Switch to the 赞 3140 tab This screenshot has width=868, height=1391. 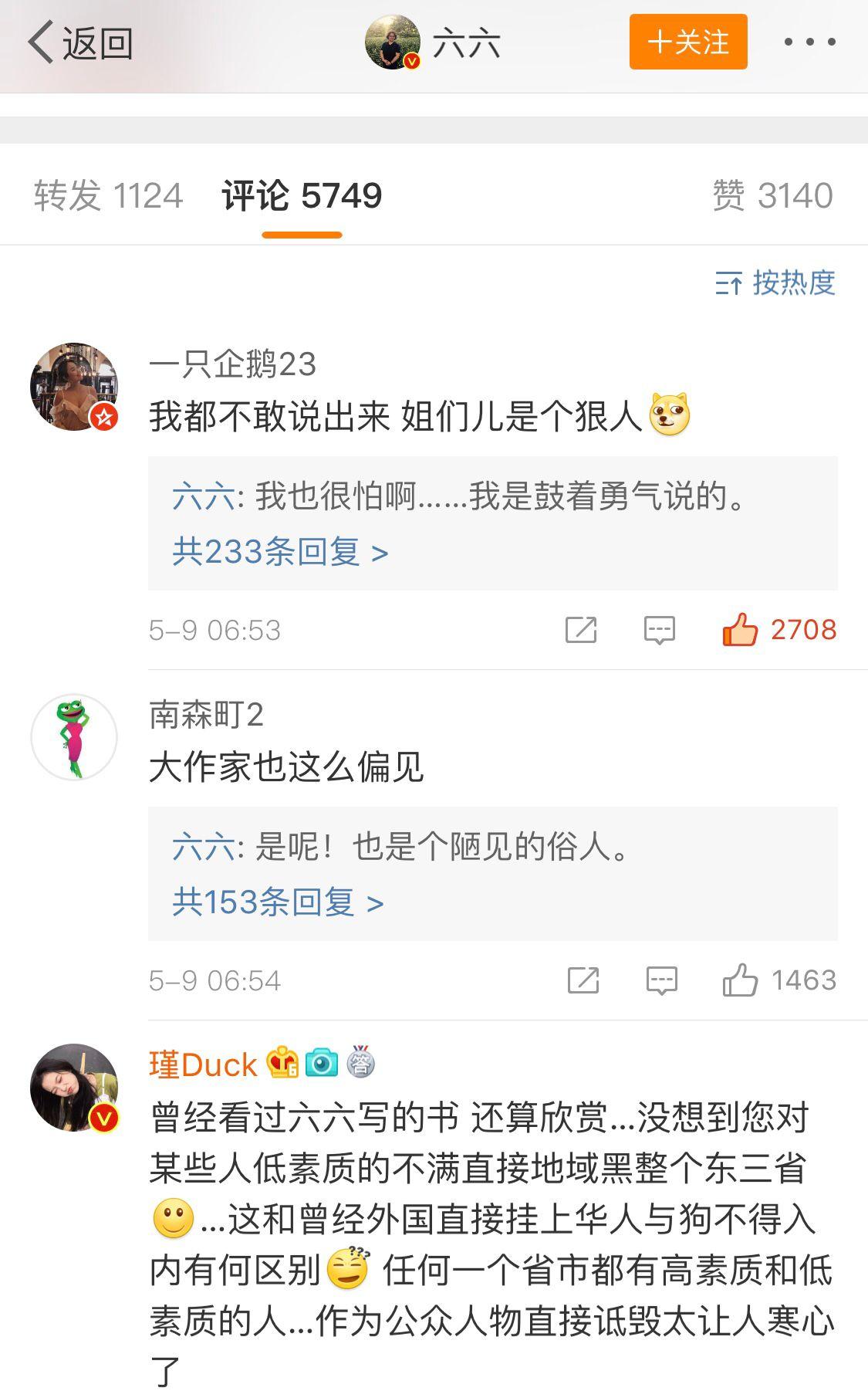(x=772, y=195)
